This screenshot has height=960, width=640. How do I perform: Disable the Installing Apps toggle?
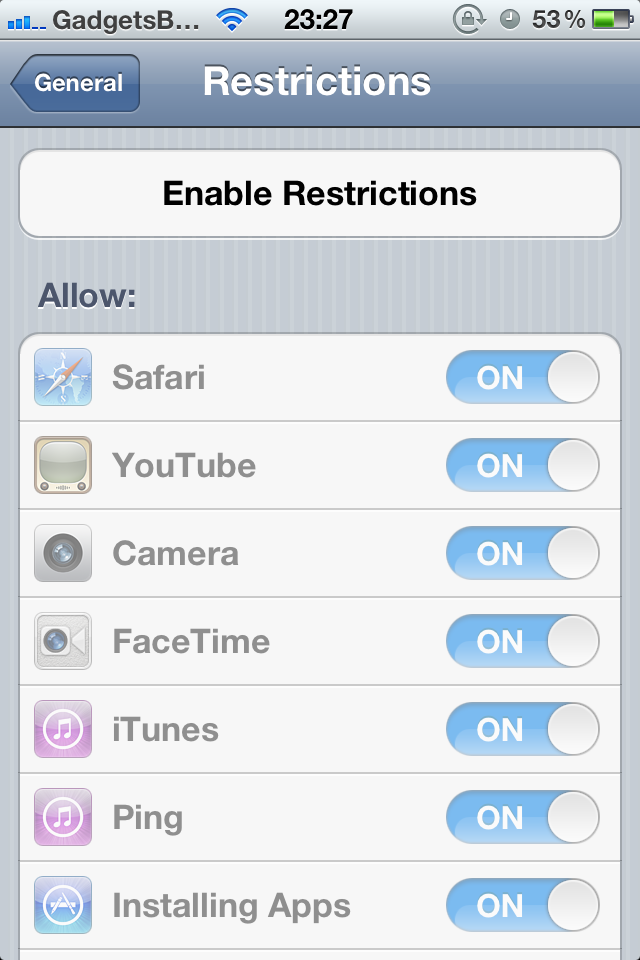pos(522,905)
